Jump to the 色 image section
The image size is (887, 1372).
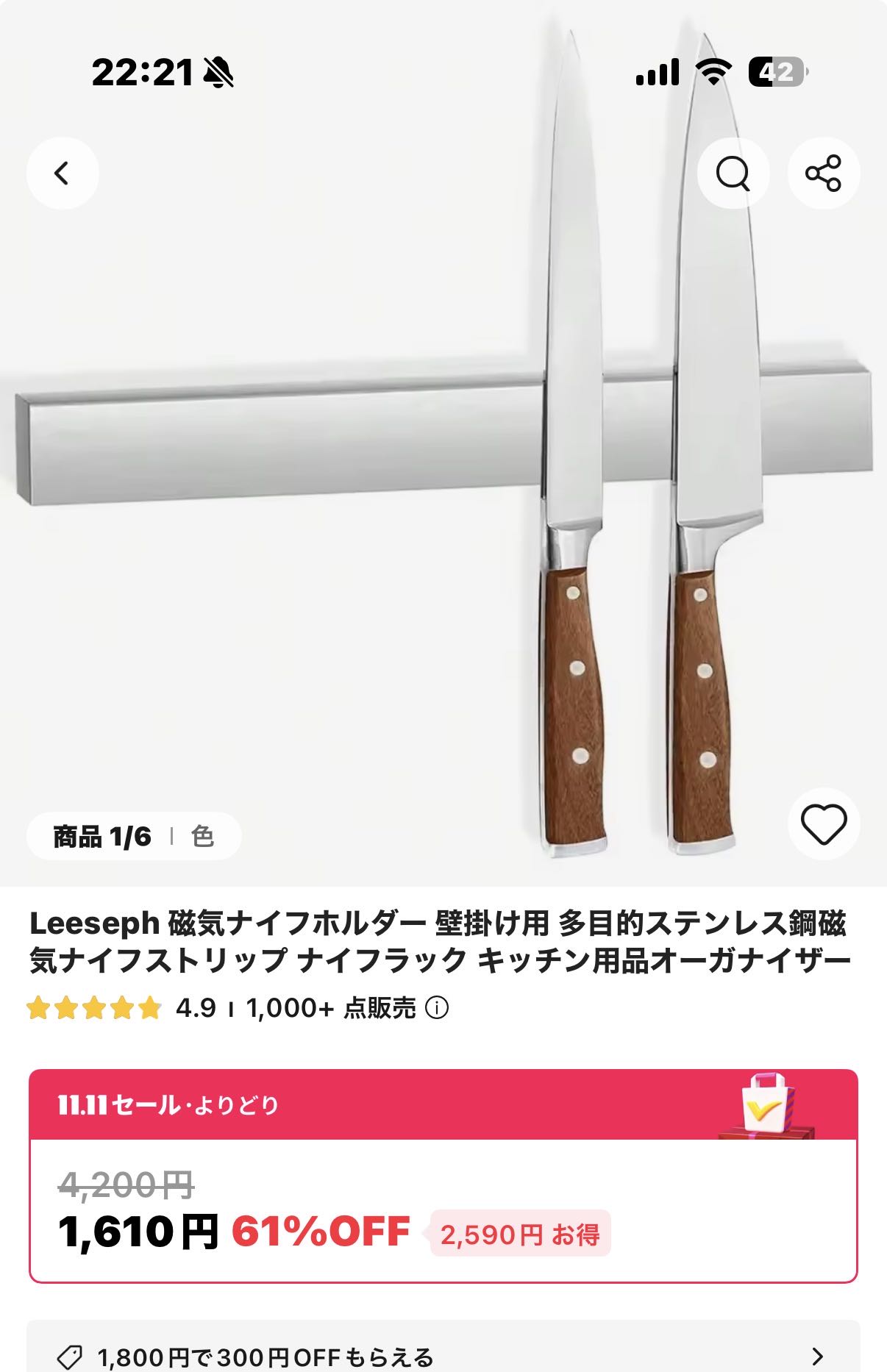202,837
